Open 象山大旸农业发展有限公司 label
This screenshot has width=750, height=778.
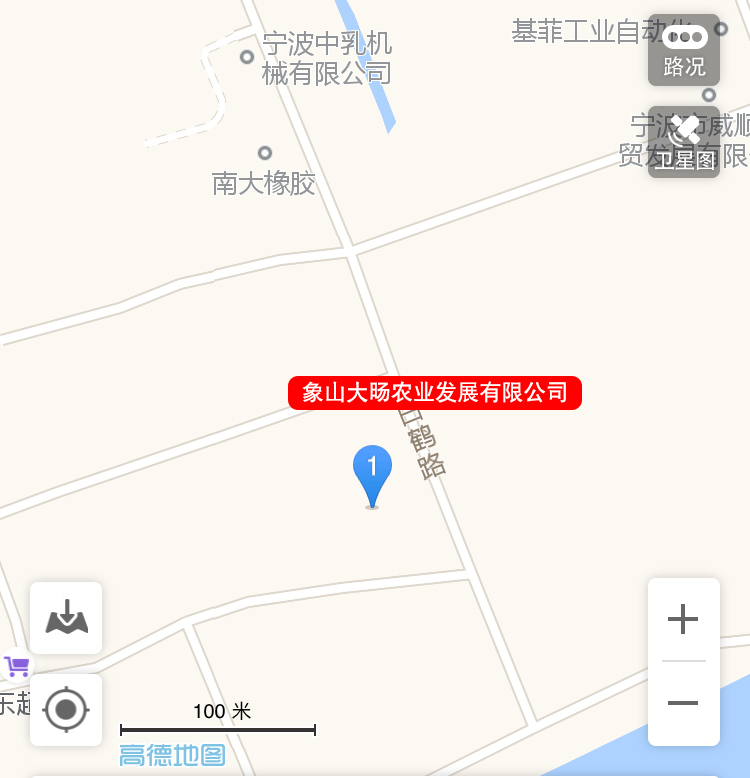(435, 393)
